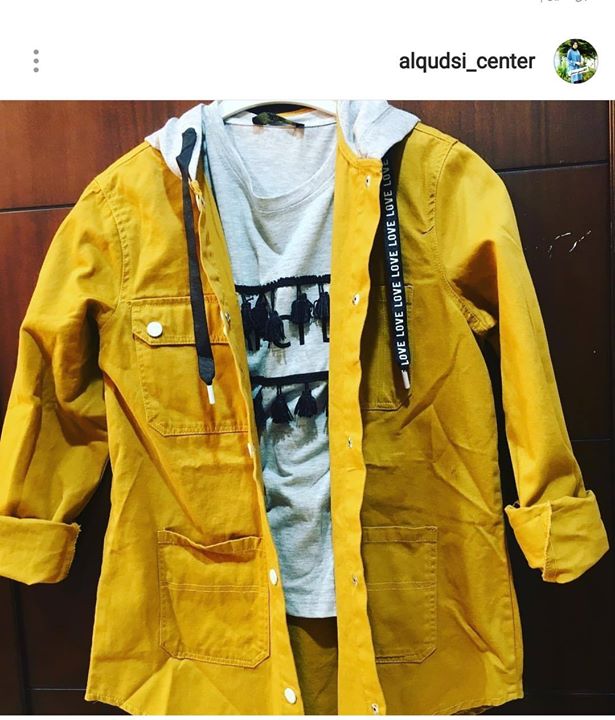Tap the alqudsi_center profile picture
615x720 pixels.
point(575,61)
